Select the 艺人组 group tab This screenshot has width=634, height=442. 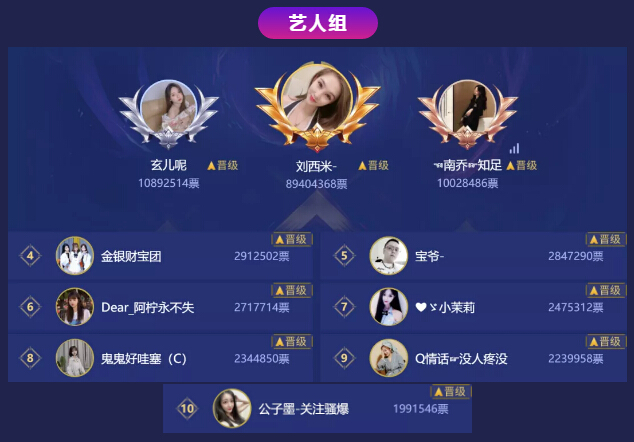pyautogui.click(x=317, y=23)
